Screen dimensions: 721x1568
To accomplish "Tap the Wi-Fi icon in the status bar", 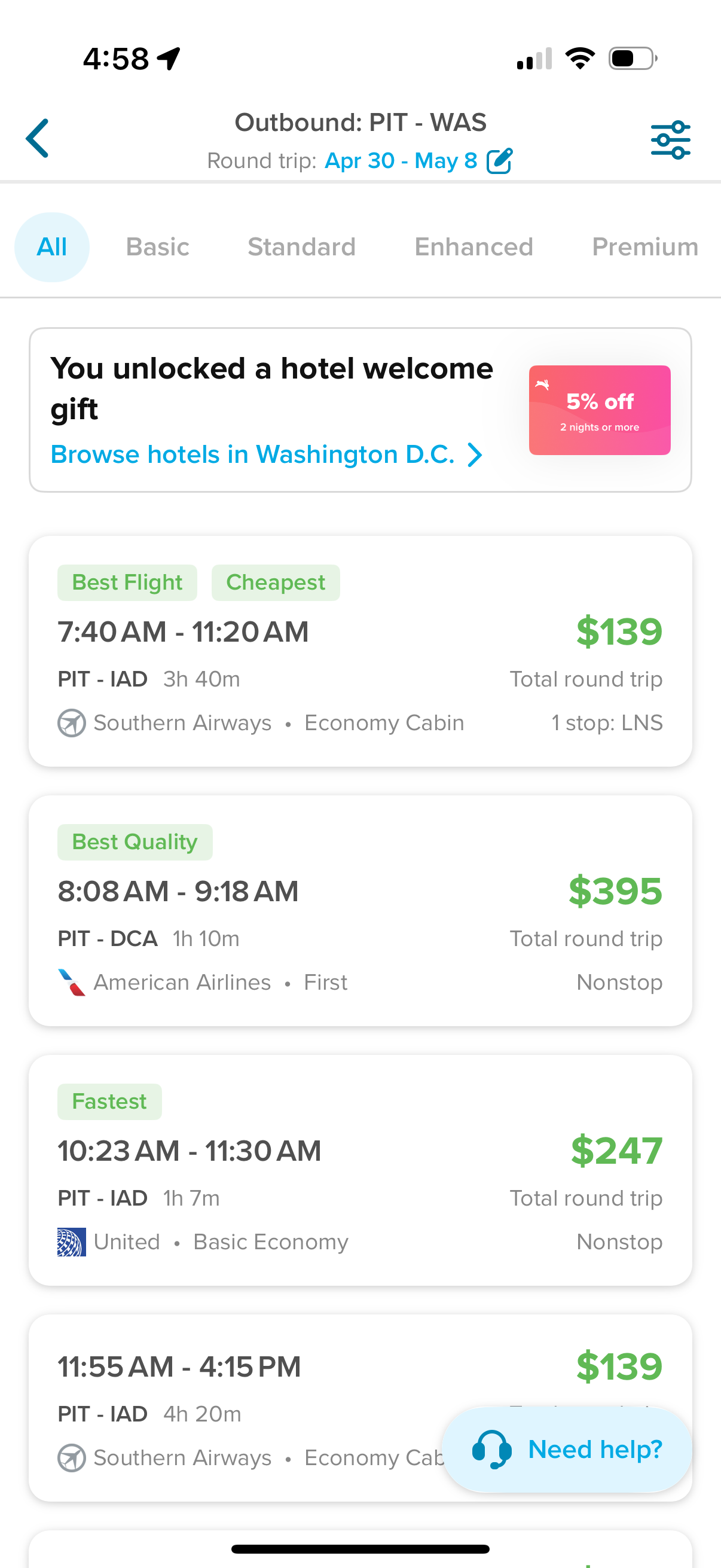I will click(581, 58).
